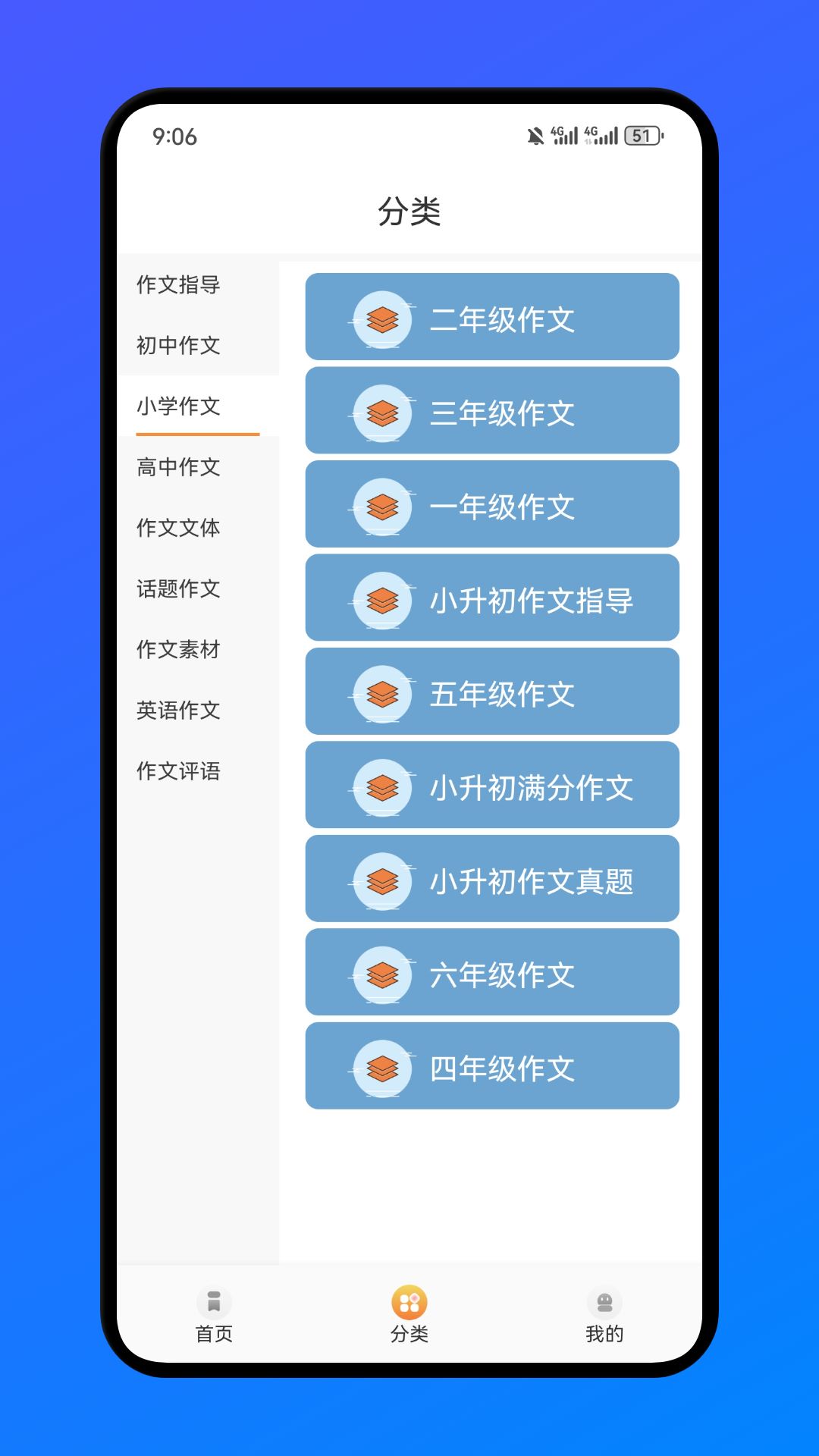Tap the stack icon on 一年级作文 card
Image resolution: width=819 pixels, height=1456 pixels.
click(383, 505)
